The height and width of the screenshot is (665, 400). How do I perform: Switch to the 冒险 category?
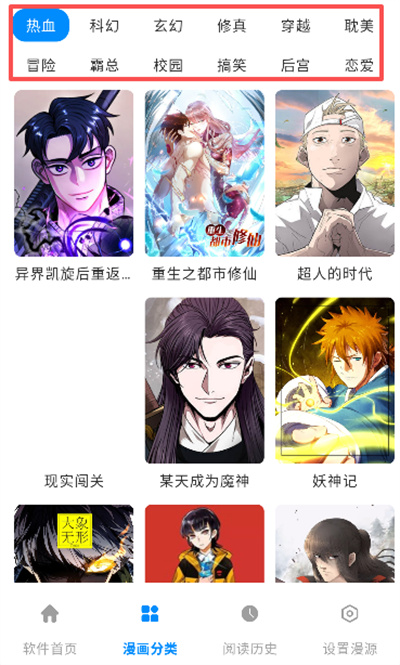tap(41, 65)
